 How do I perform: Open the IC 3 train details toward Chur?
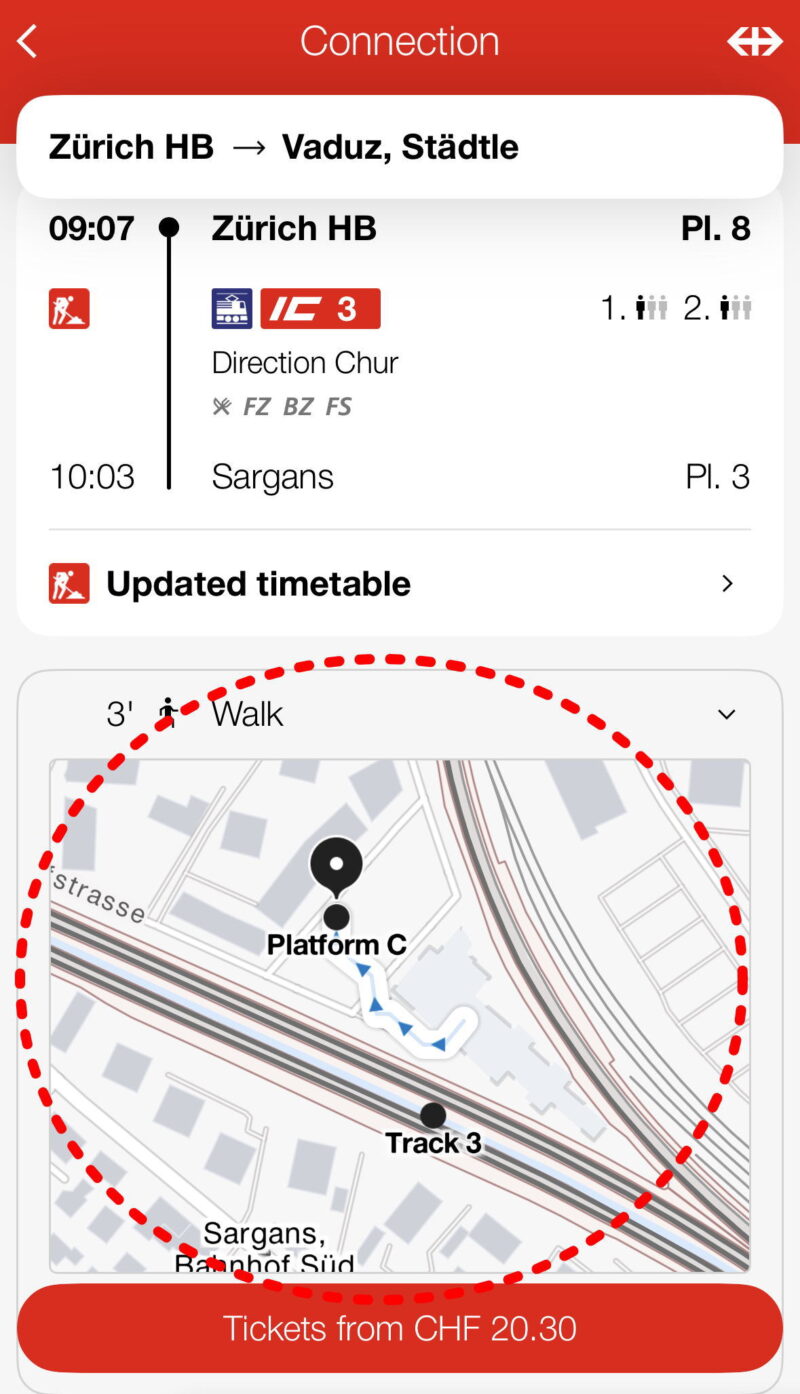(x=320, y=309)
